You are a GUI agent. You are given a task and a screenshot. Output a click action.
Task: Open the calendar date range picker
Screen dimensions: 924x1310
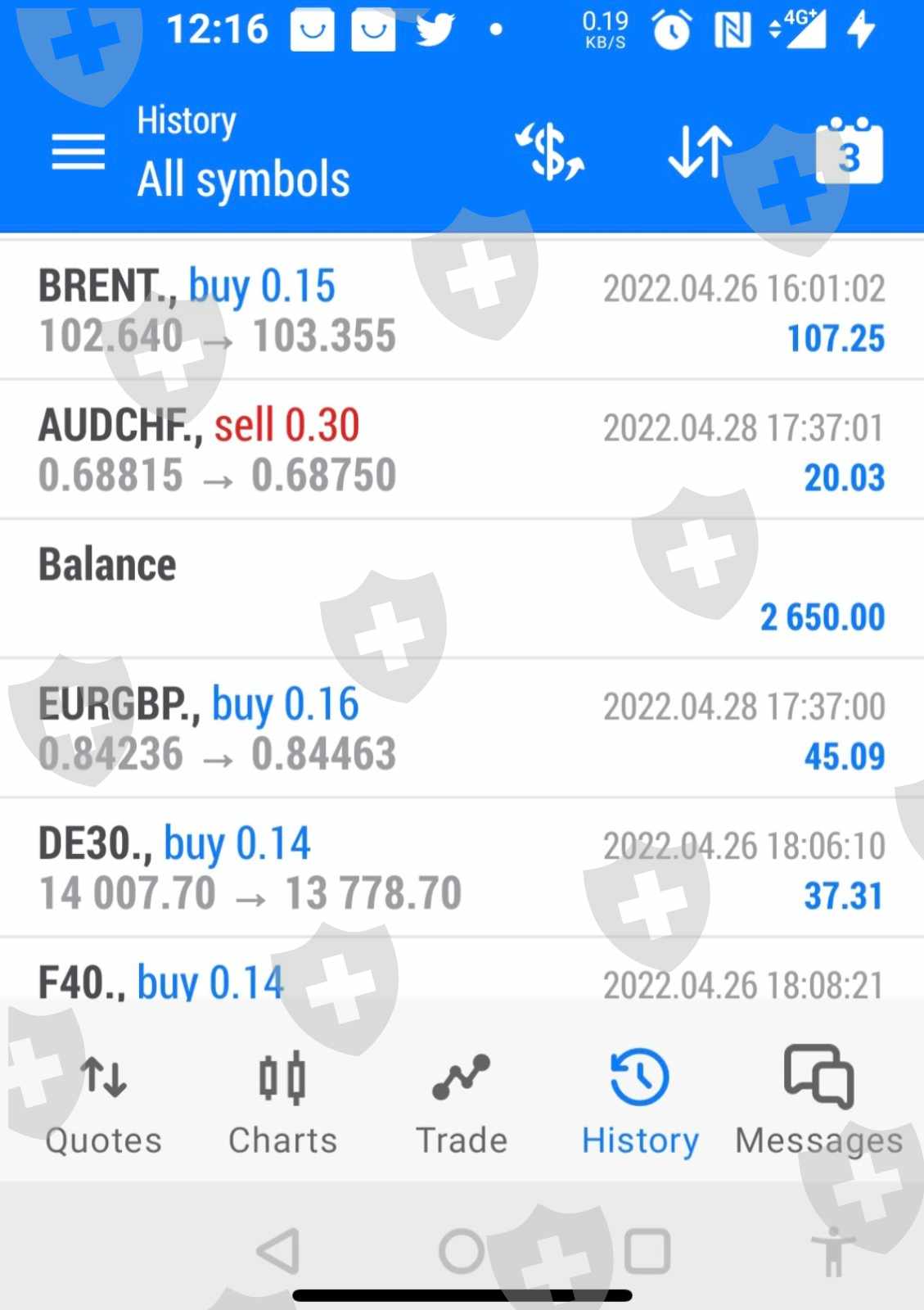coord(850,153)
